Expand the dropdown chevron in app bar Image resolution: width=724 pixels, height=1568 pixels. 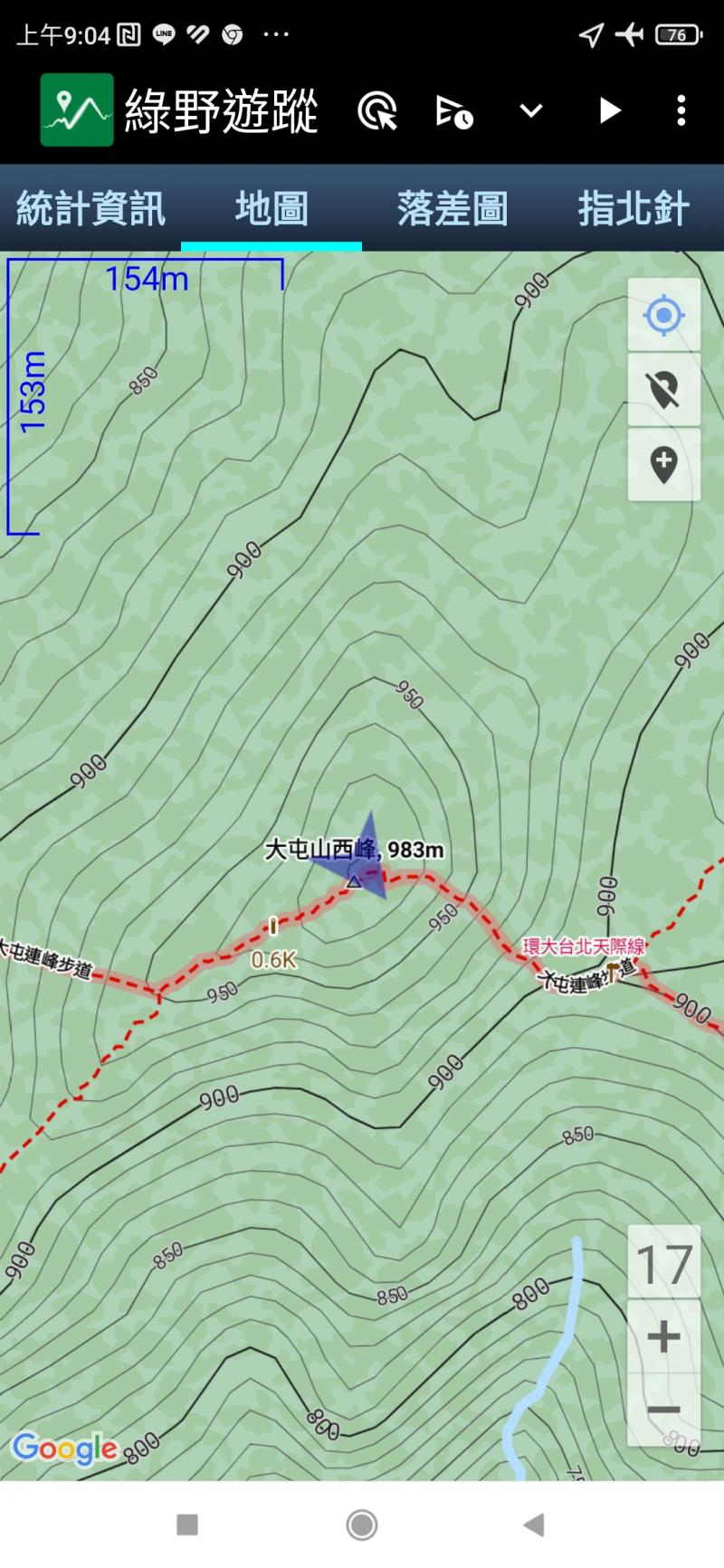click(x=531, y=111)
